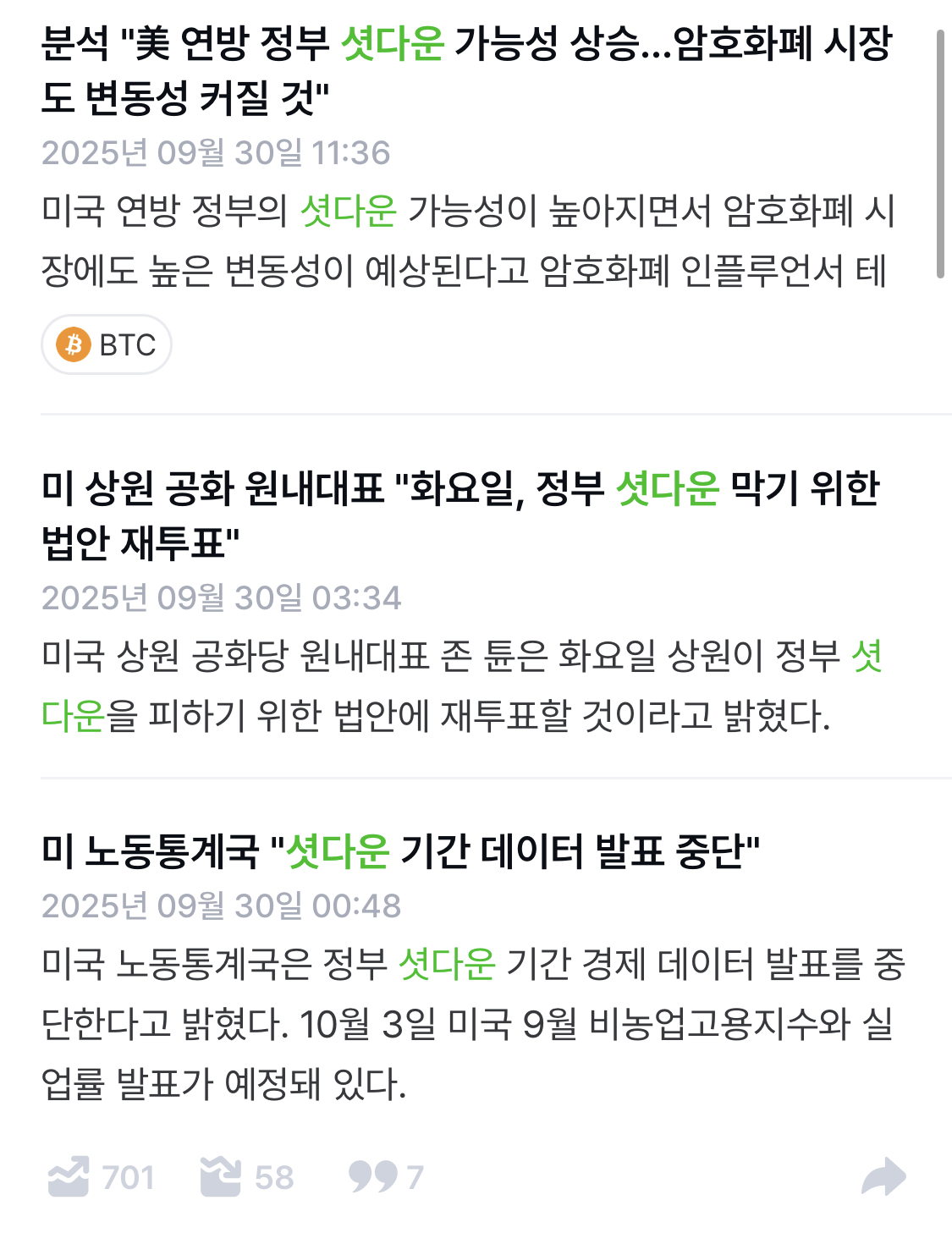Tap the BTC coin chip
The width and height of the screenshot is (952, 1233).
(107, 344)
